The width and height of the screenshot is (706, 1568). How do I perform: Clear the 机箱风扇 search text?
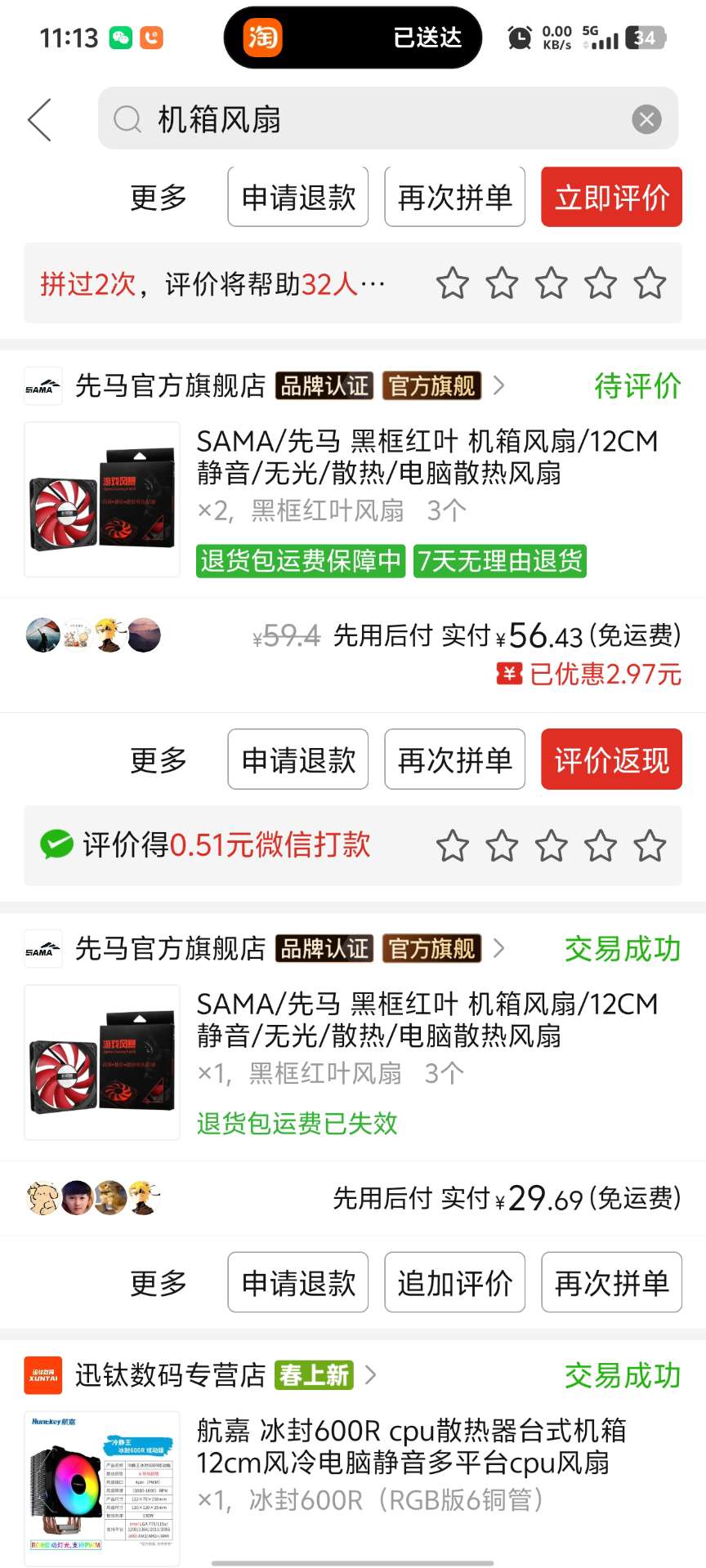click(x=646, y=119)
